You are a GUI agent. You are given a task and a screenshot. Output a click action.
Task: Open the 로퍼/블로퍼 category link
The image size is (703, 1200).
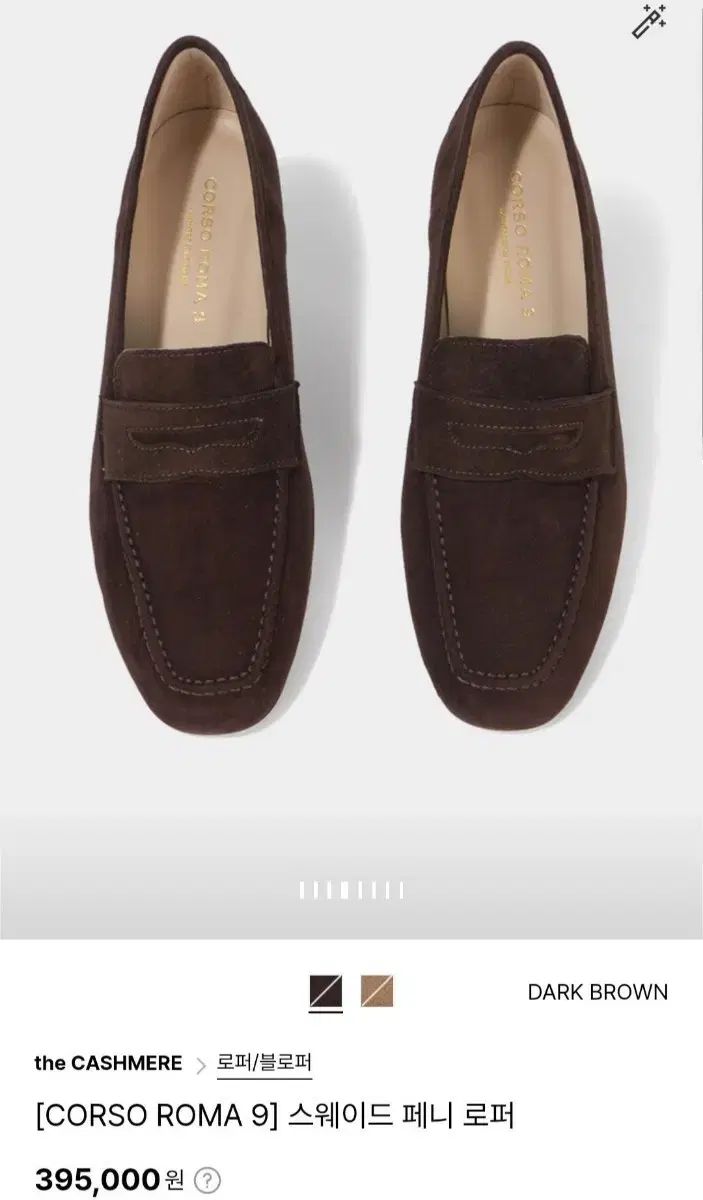pos(264,1062)
